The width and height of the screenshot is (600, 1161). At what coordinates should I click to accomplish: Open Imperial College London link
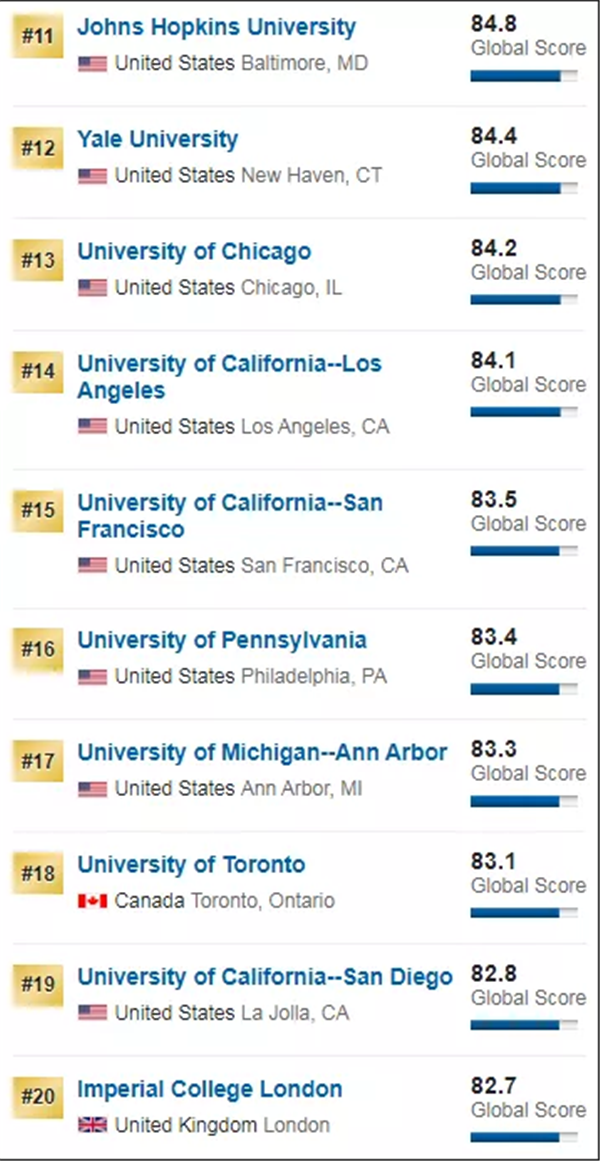[x=209, y=1088]
